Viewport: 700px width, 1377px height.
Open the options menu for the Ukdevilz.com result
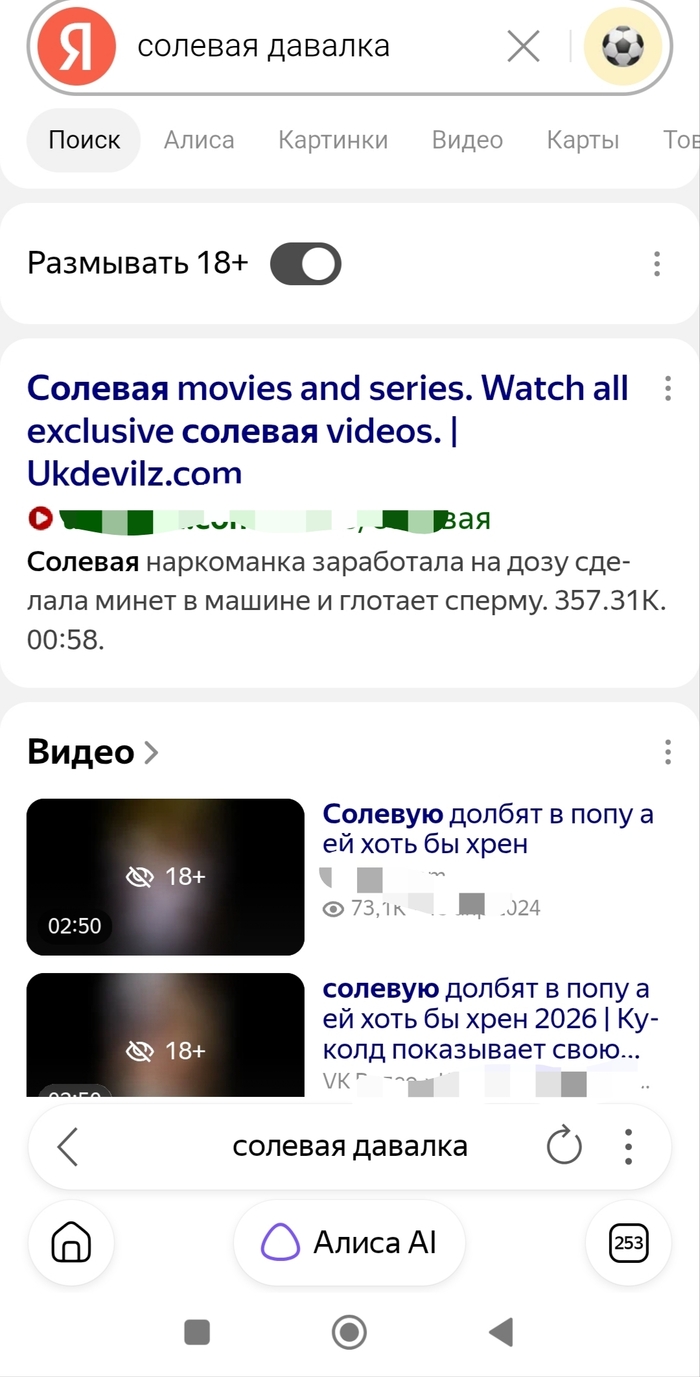click(x=667, y=388)
